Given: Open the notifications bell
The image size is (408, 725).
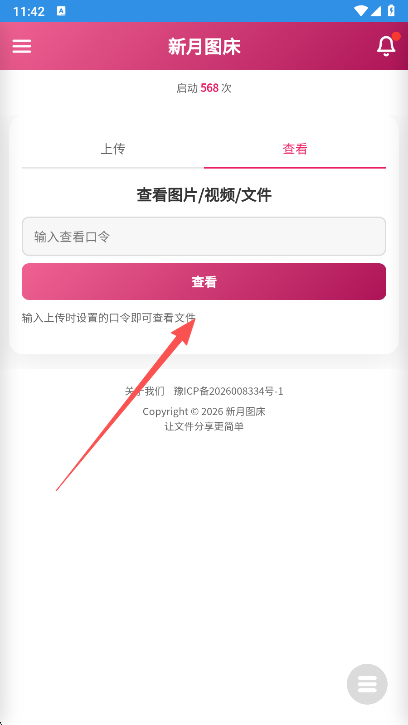Looking at the screenshot, I should 387,45.
